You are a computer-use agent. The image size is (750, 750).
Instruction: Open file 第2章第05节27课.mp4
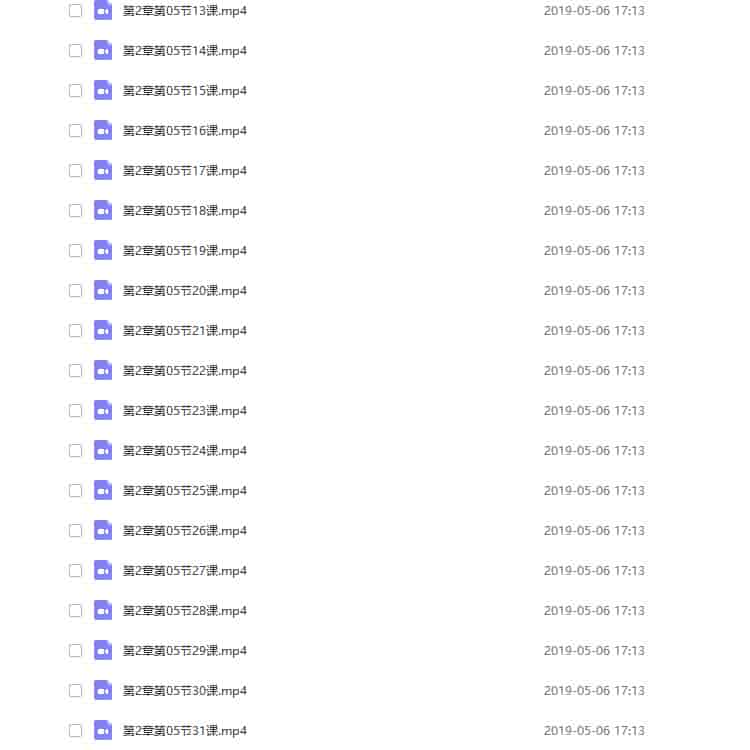click(184, 571)
